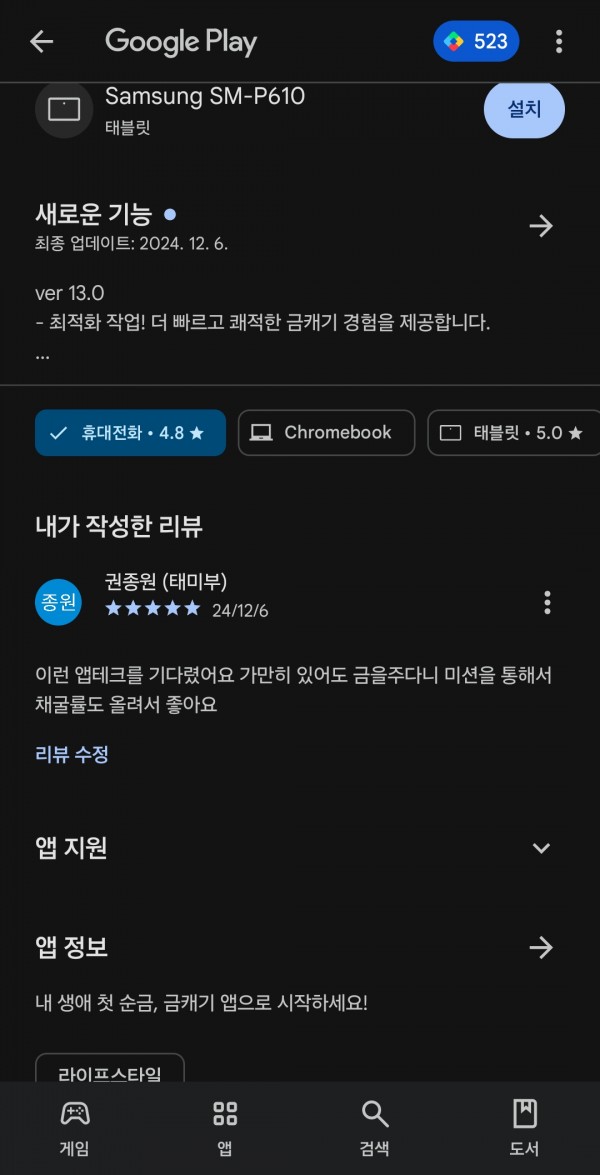Switch to the 앱 tab
The width and height of the screenshot is (600, 1175).
[x=225, y=1129]
